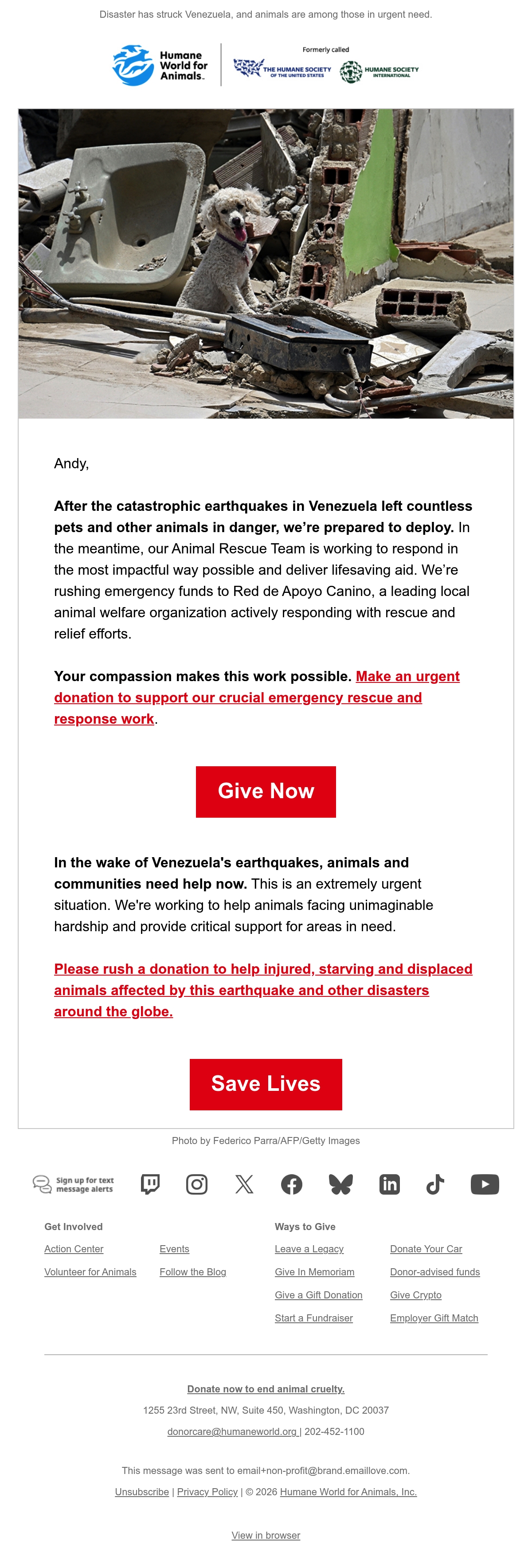Screen dimensions: 532x1568
Task: Open the Leave a Legacy link
Action: tap(309, 1249)
